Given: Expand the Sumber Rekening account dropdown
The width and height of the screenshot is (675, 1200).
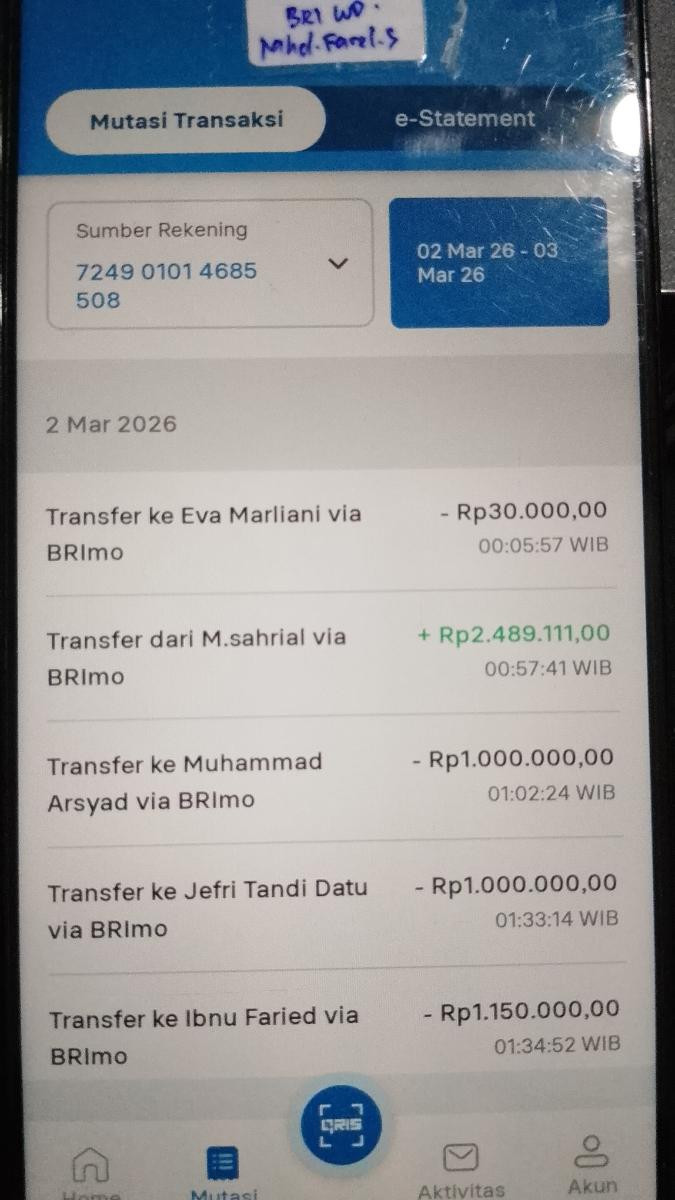Looking at the screenshot, I should click(x=210, y=264).
